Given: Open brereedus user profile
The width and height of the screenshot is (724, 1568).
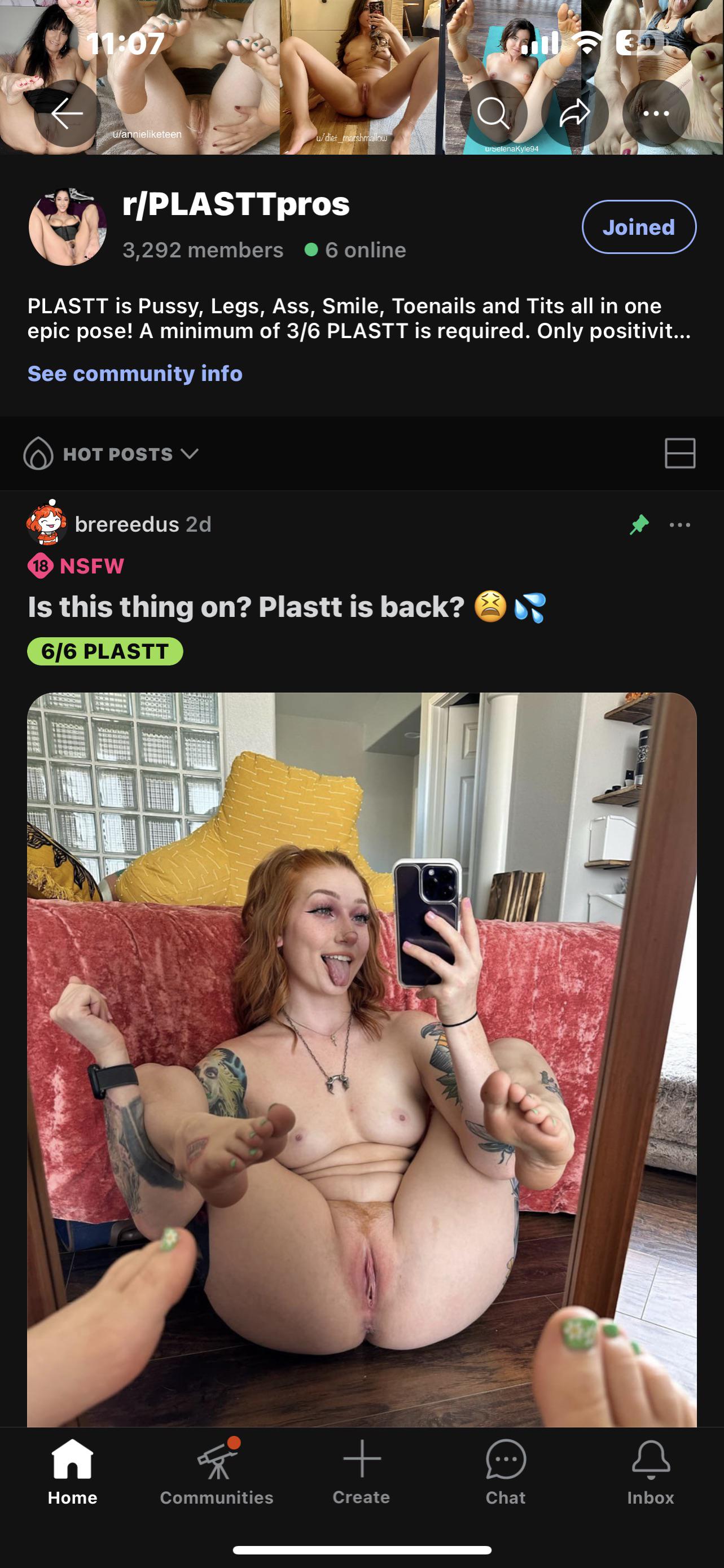Looking at the screenshot, I should point(126,524).
